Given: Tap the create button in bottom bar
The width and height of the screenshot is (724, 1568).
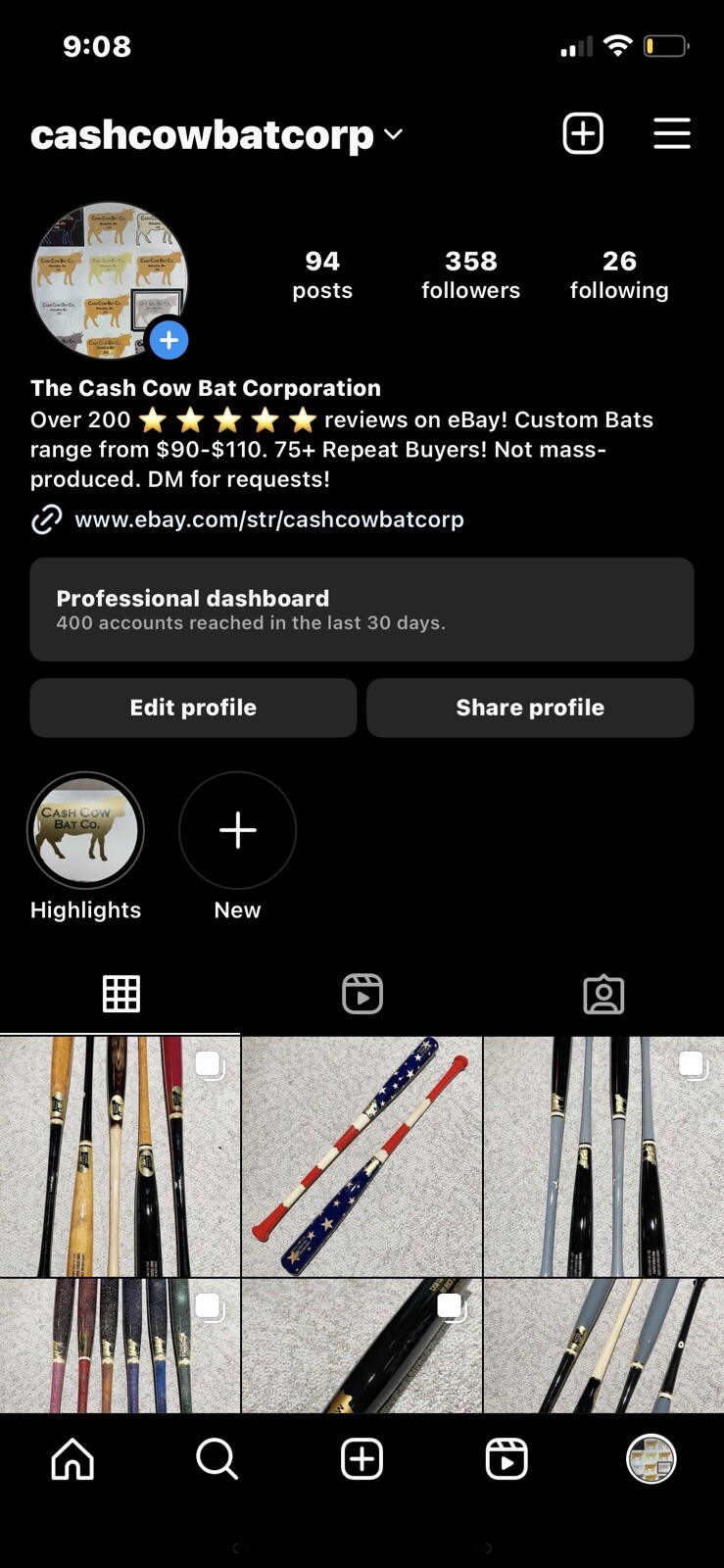Looking at the screenshot, I should [362, 1459].
